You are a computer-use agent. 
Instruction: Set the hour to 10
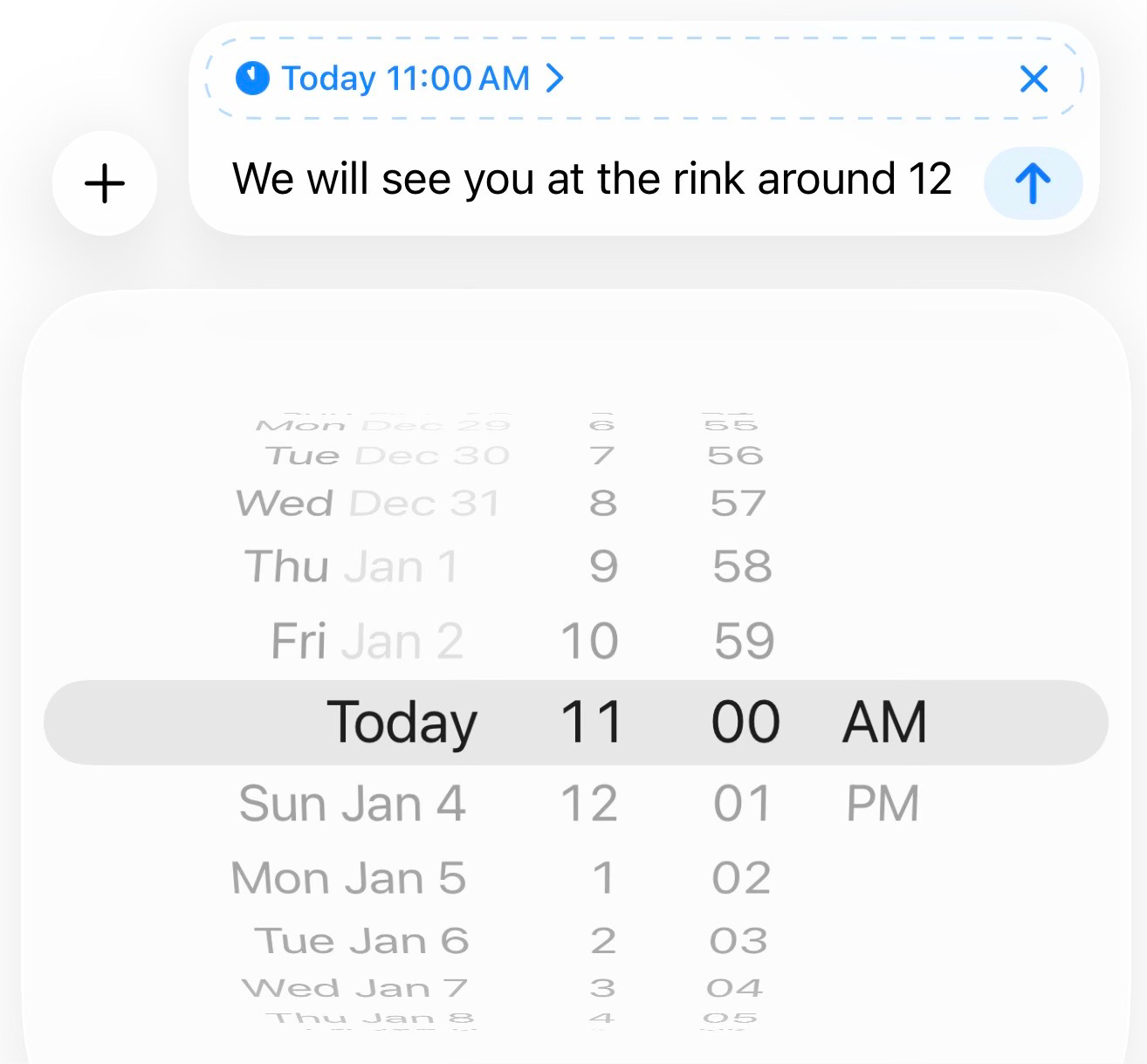[589, 642]
